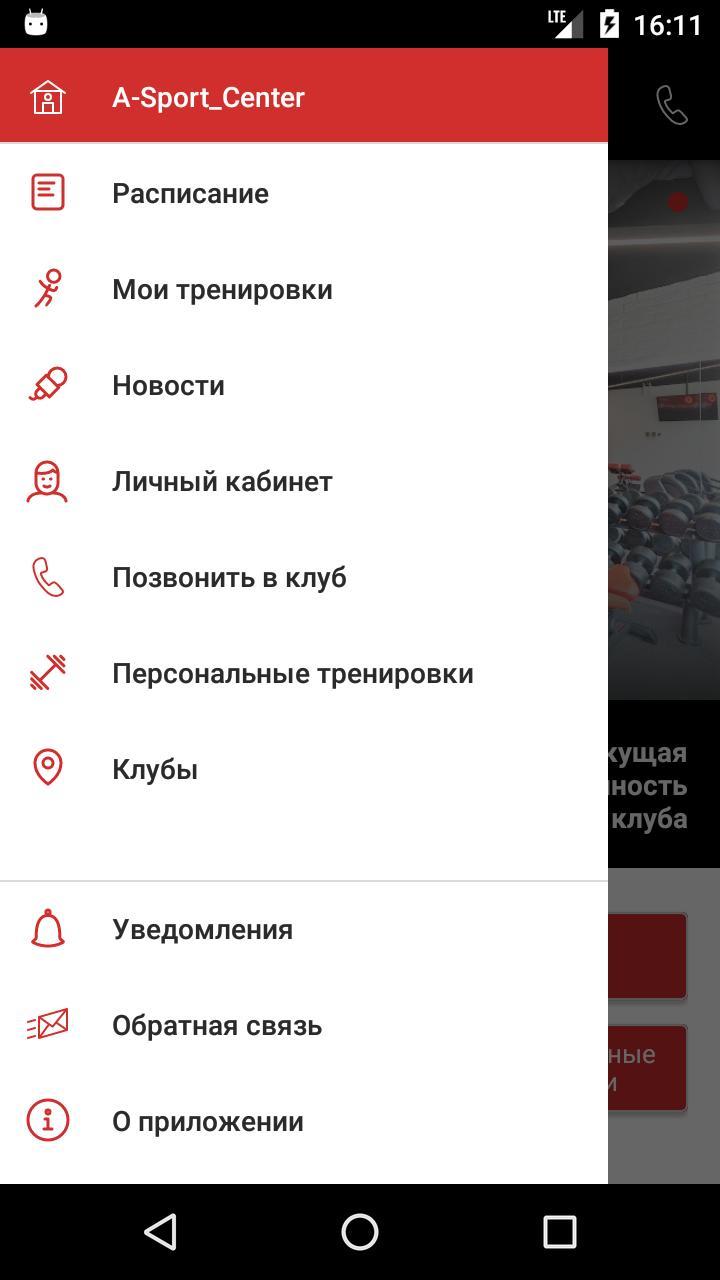Click the phone icon beside Позвонить в клуб
Image resolution: width=720 pixels, height=1280 pixels.
46,577
